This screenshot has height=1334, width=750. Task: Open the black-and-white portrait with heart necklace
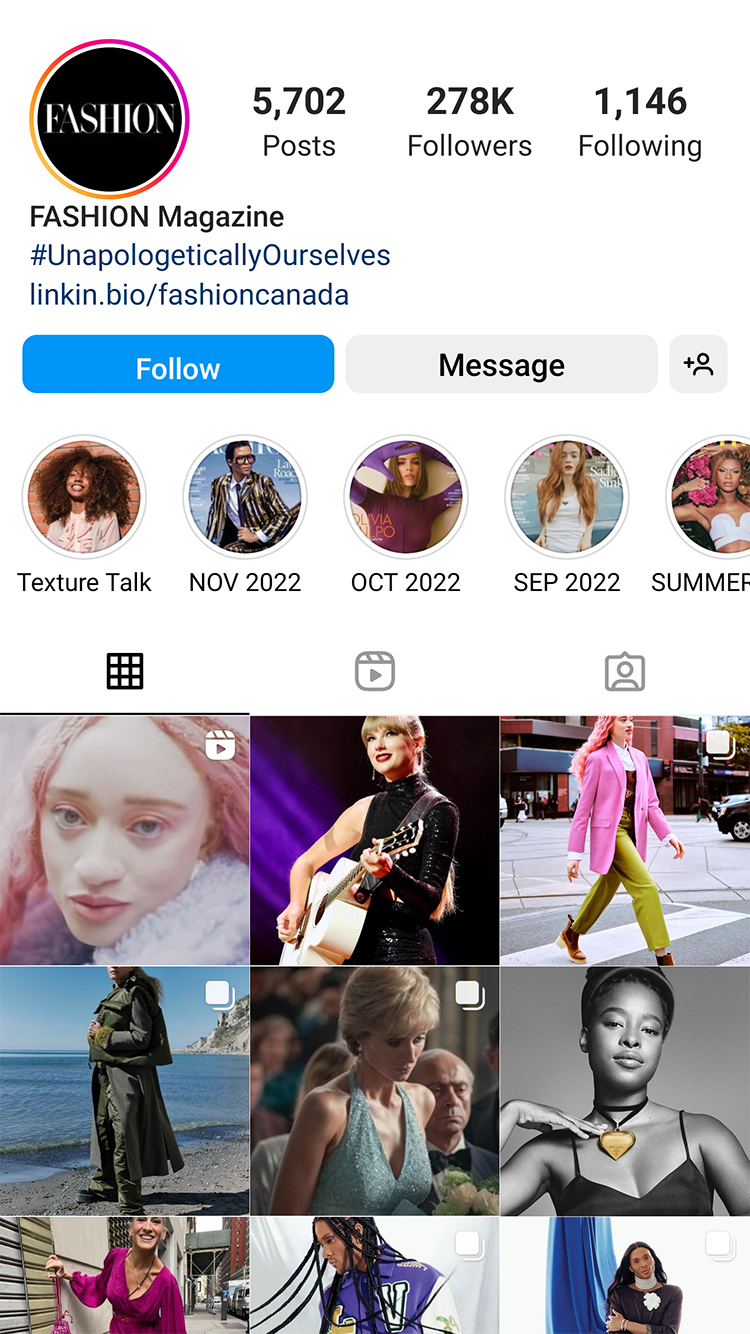tap(625, 1091)
